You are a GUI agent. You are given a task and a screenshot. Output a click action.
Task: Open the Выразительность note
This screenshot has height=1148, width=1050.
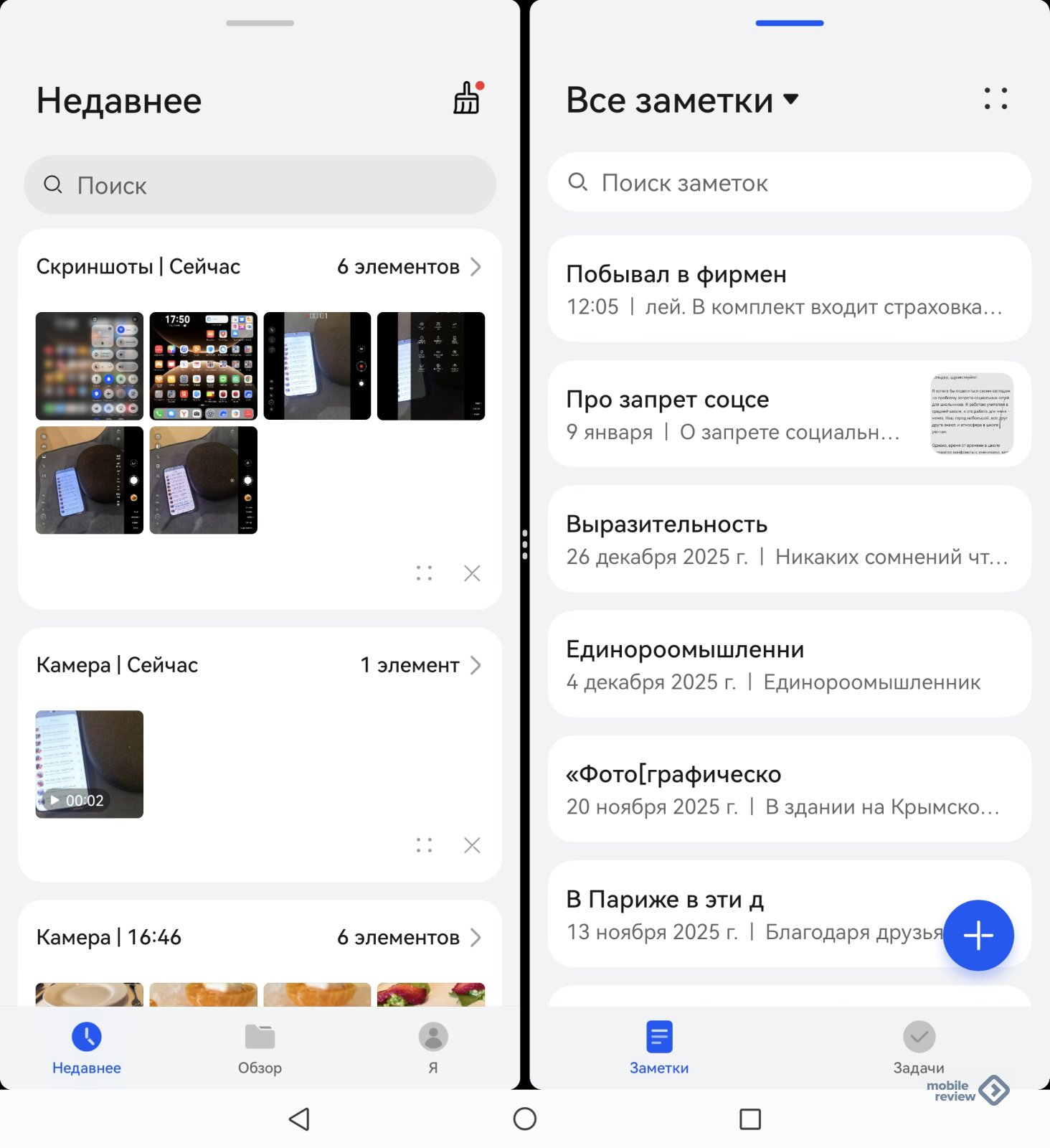[x=789, y=540]
